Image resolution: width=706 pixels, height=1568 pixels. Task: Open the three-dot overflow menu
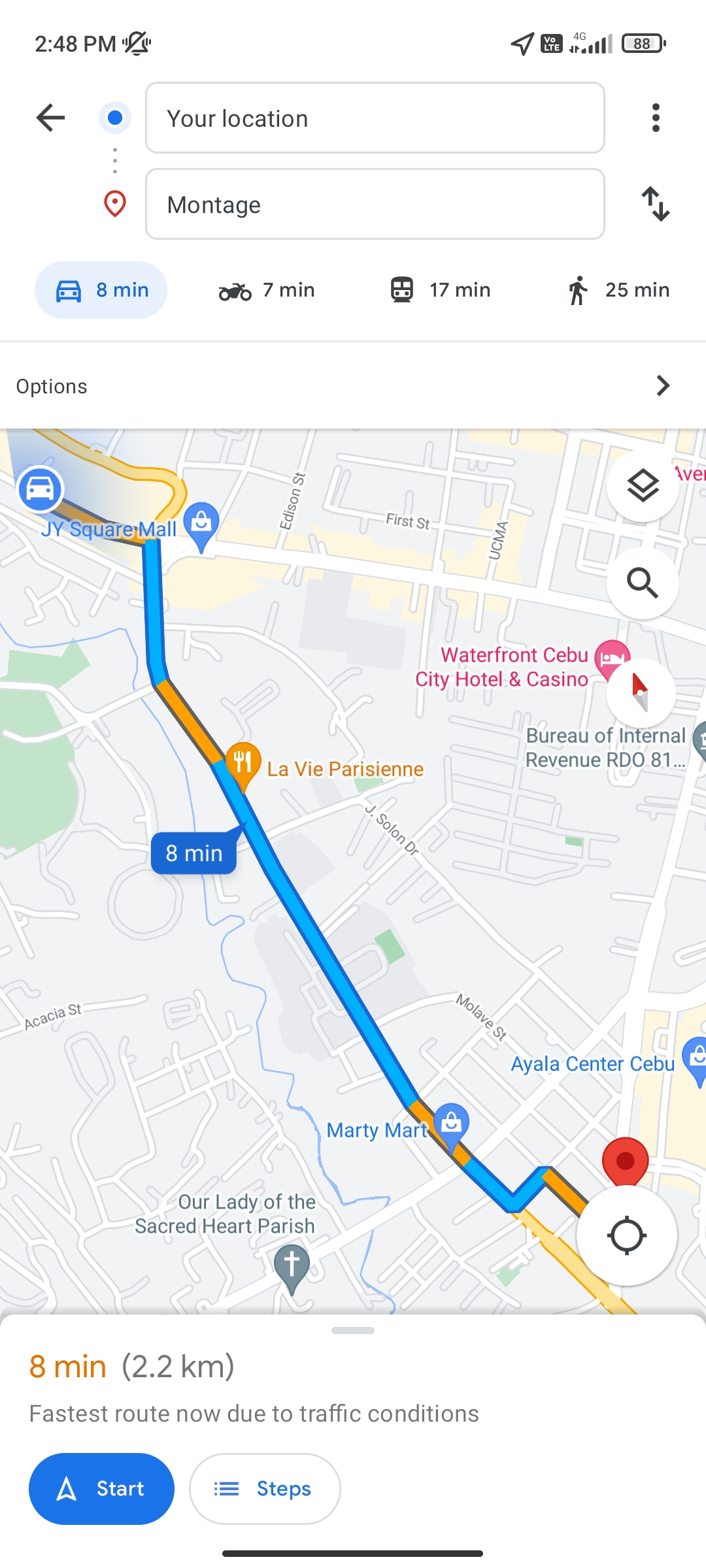coord(656,118)
